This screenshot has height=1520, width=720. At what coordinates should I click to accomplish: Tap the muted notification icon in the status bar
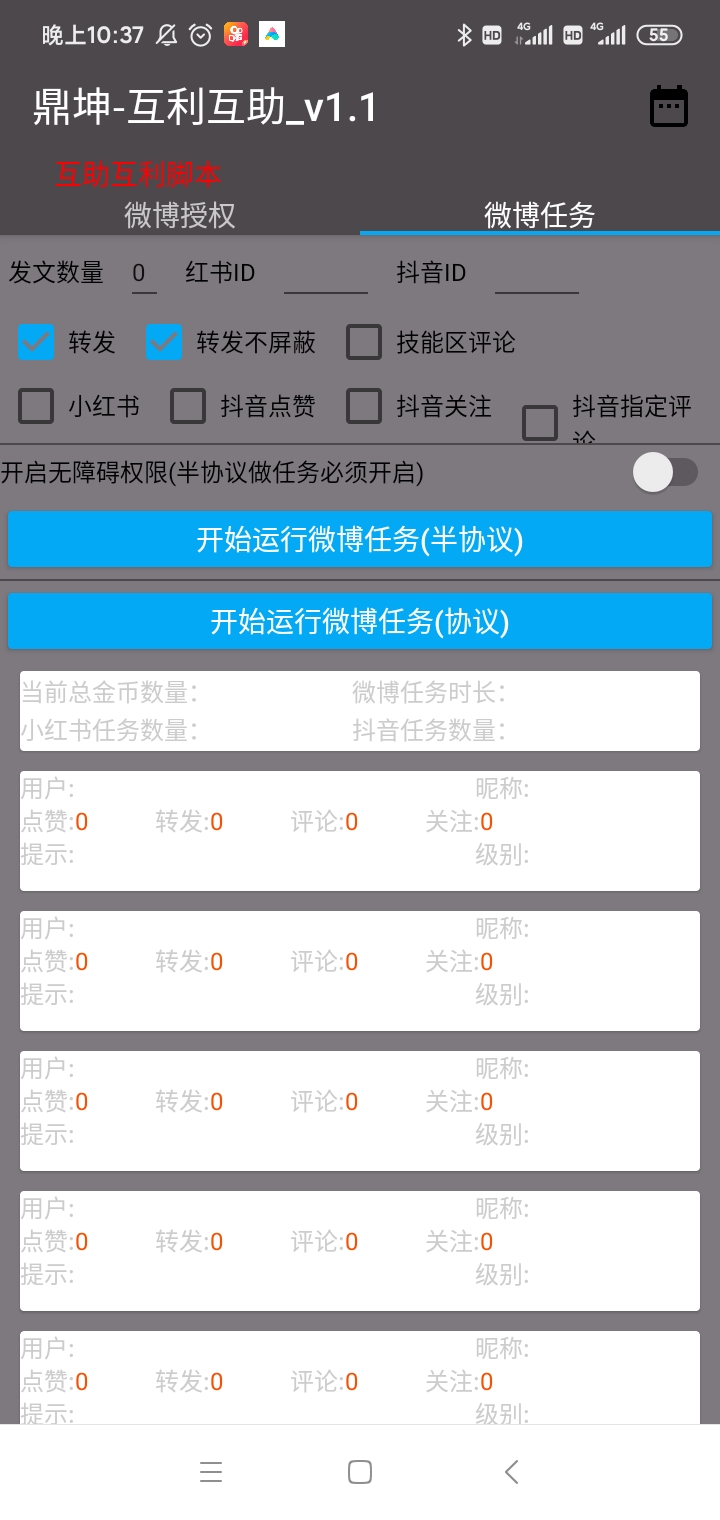coord(166,34)
